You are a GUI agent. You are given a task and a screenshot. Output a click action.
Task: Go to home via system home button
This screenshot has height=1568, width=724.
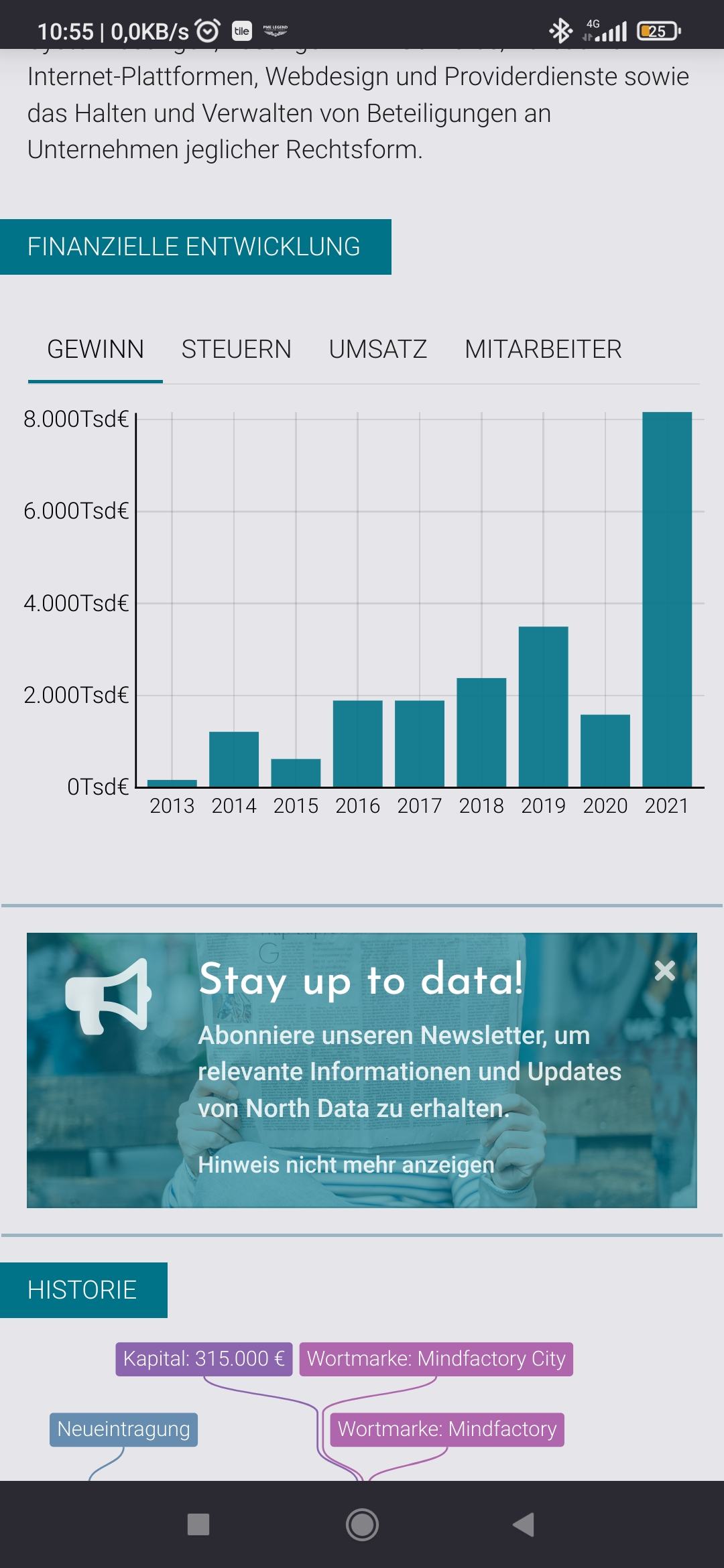(362, 1524)
